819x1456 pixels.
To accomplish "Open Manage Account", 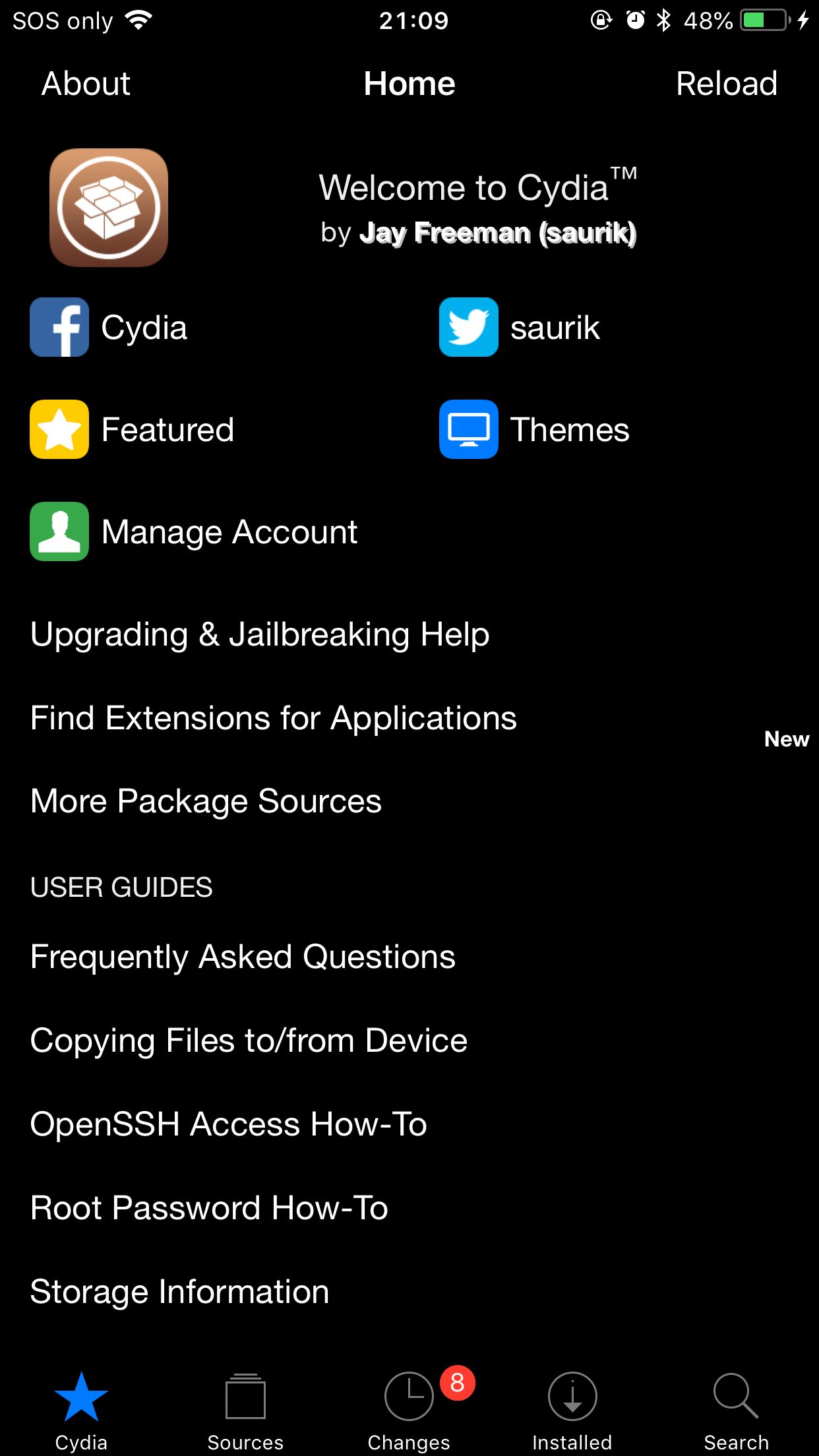I will [x=194, y=531].
